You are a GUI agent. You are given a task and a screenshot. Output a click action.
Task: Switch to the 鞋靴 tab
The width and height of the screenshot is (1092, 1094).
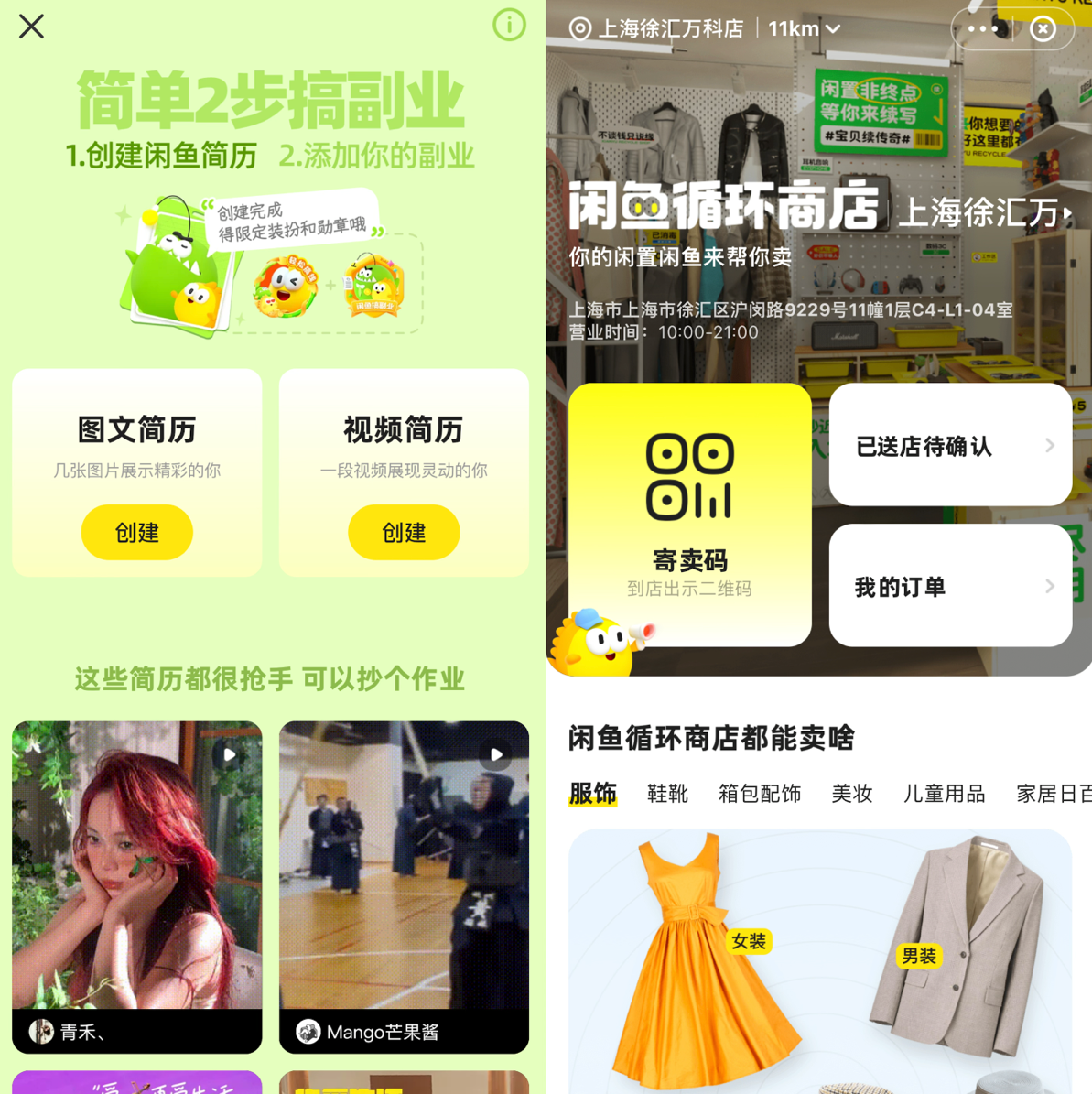pyautogui.click(x=666, y=793)
